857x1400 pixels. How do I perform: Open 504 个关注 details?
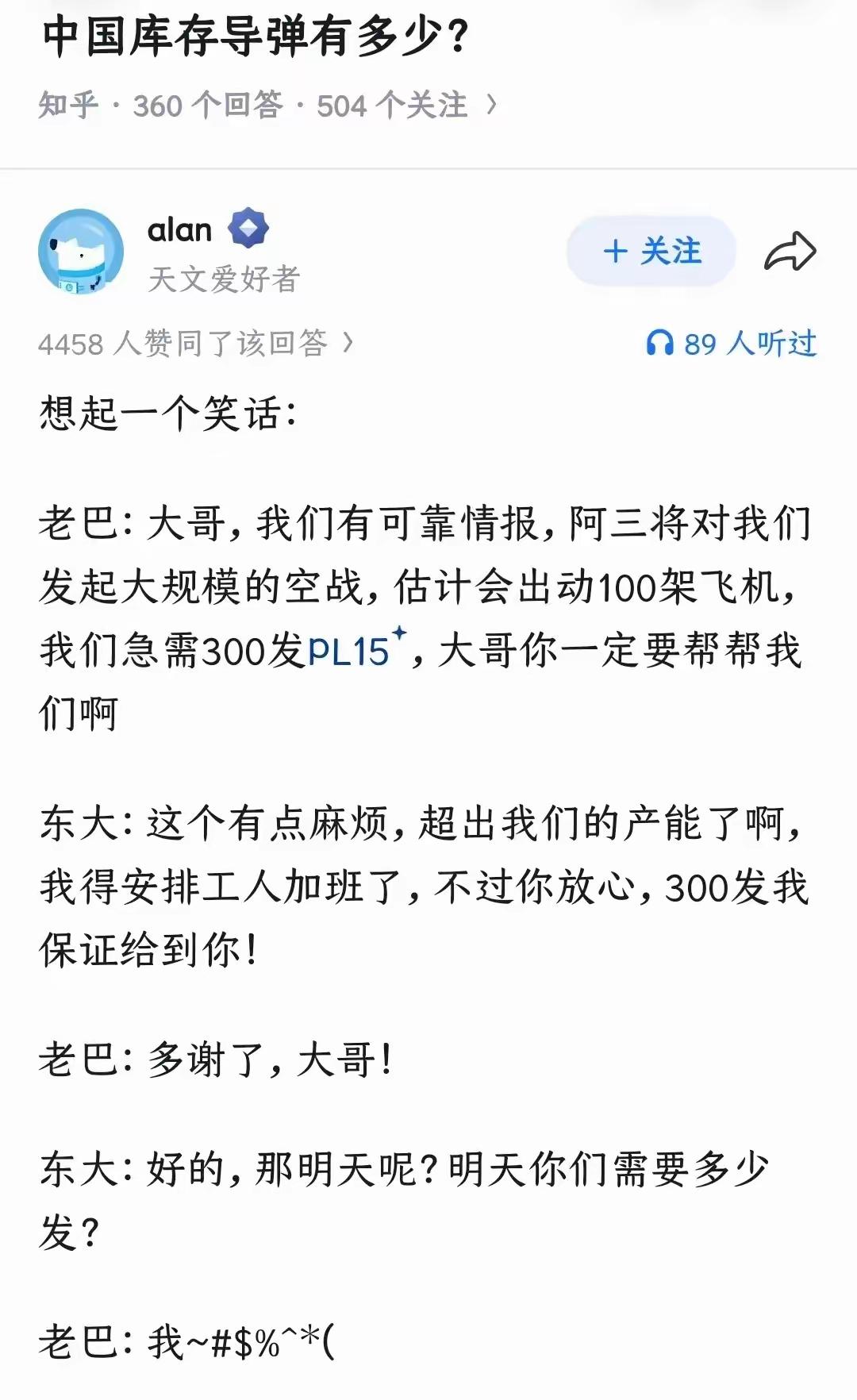pyautogui.click(x=391, y=103)
